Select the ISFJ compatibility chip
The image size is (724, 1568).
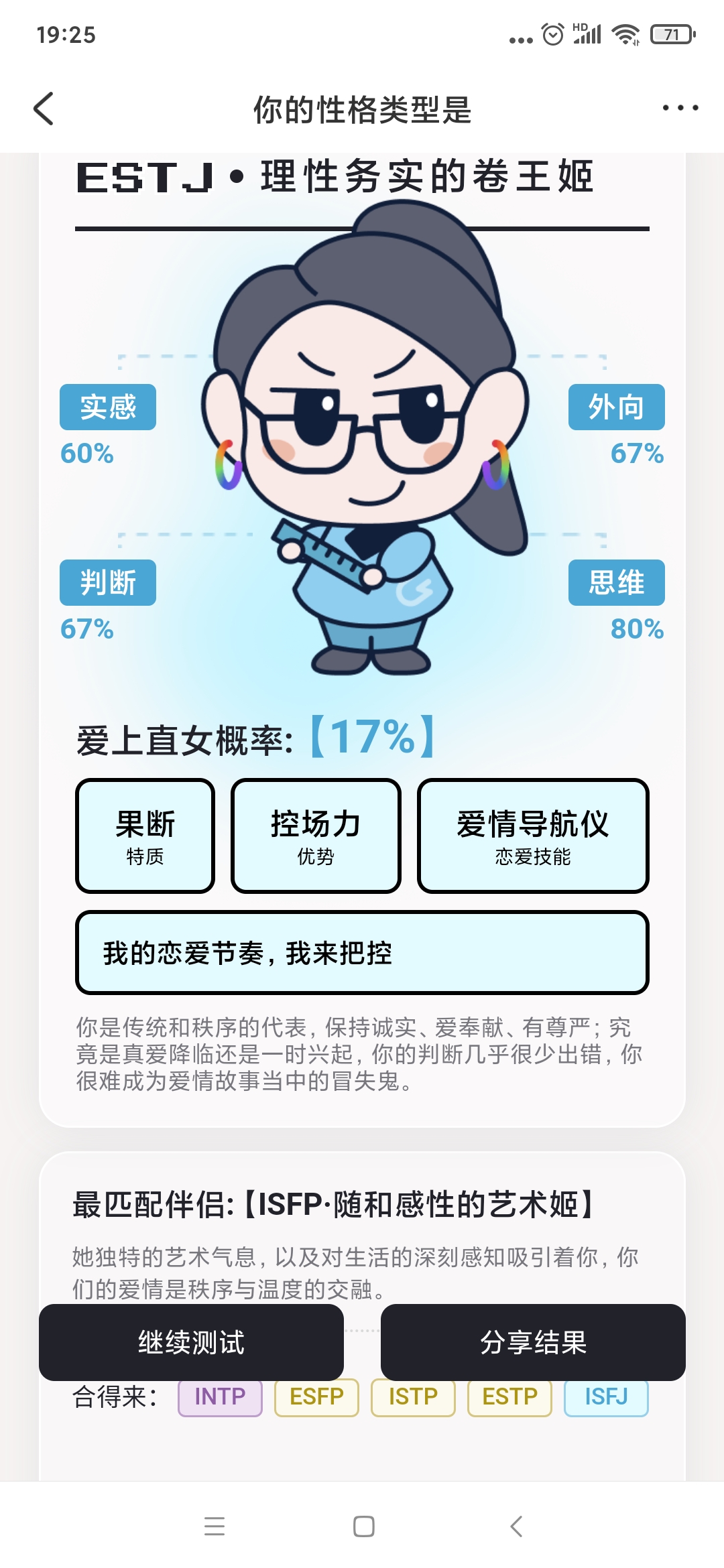click(x=606, y=1397)
